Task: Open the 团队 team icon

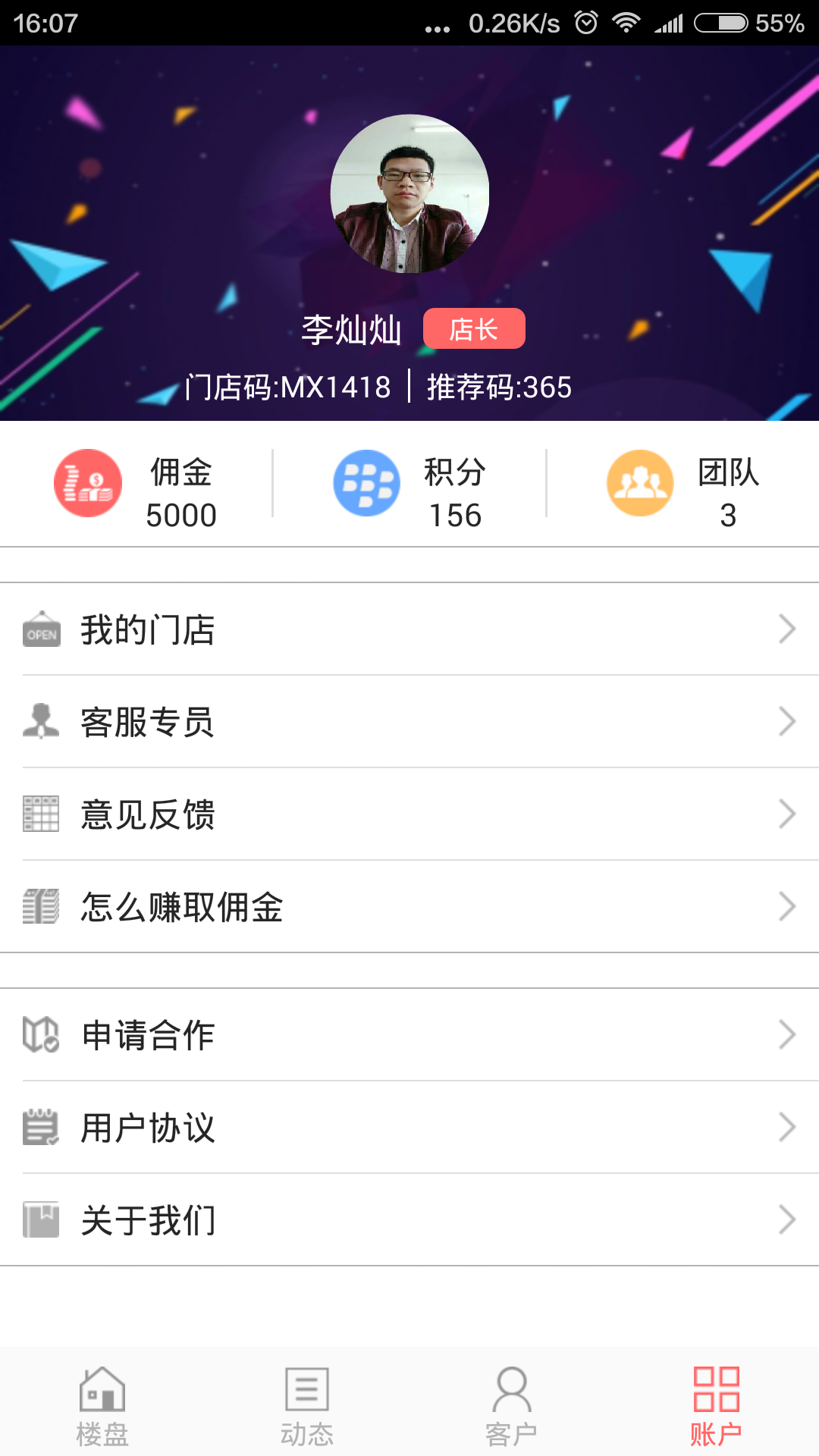Action: [639, 484]
